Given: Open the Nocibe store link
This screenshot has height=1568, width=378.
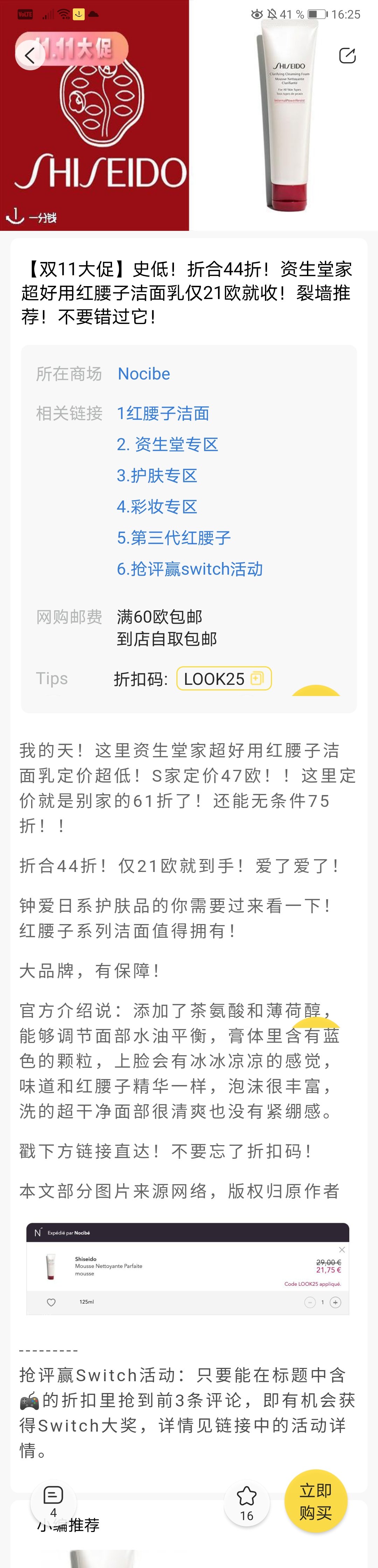Looking at the screenshot, I should [143, 374].
